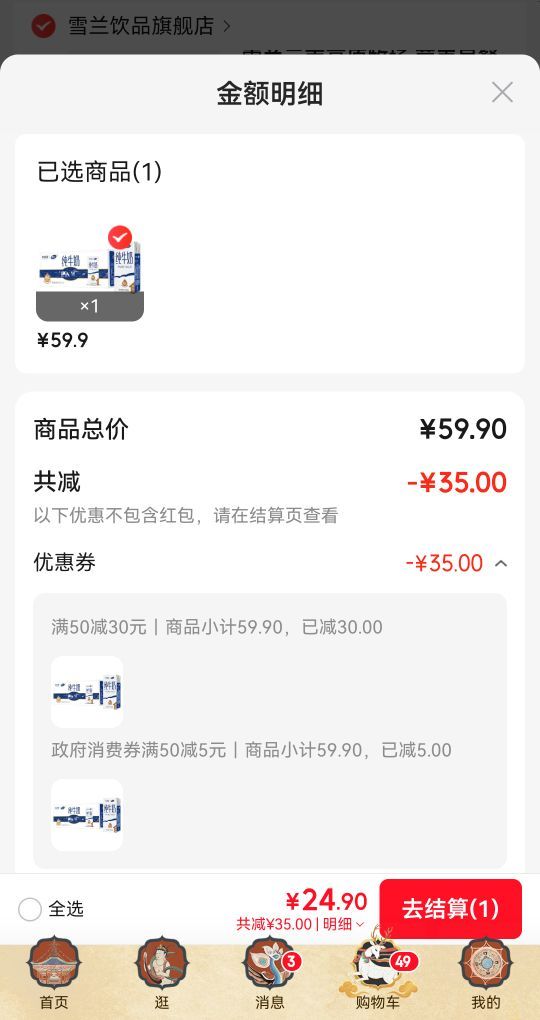The height and width of the screenshot is (1020, 540).
Task: Switch to the 逛 tab
Action: tap(162, 974)
